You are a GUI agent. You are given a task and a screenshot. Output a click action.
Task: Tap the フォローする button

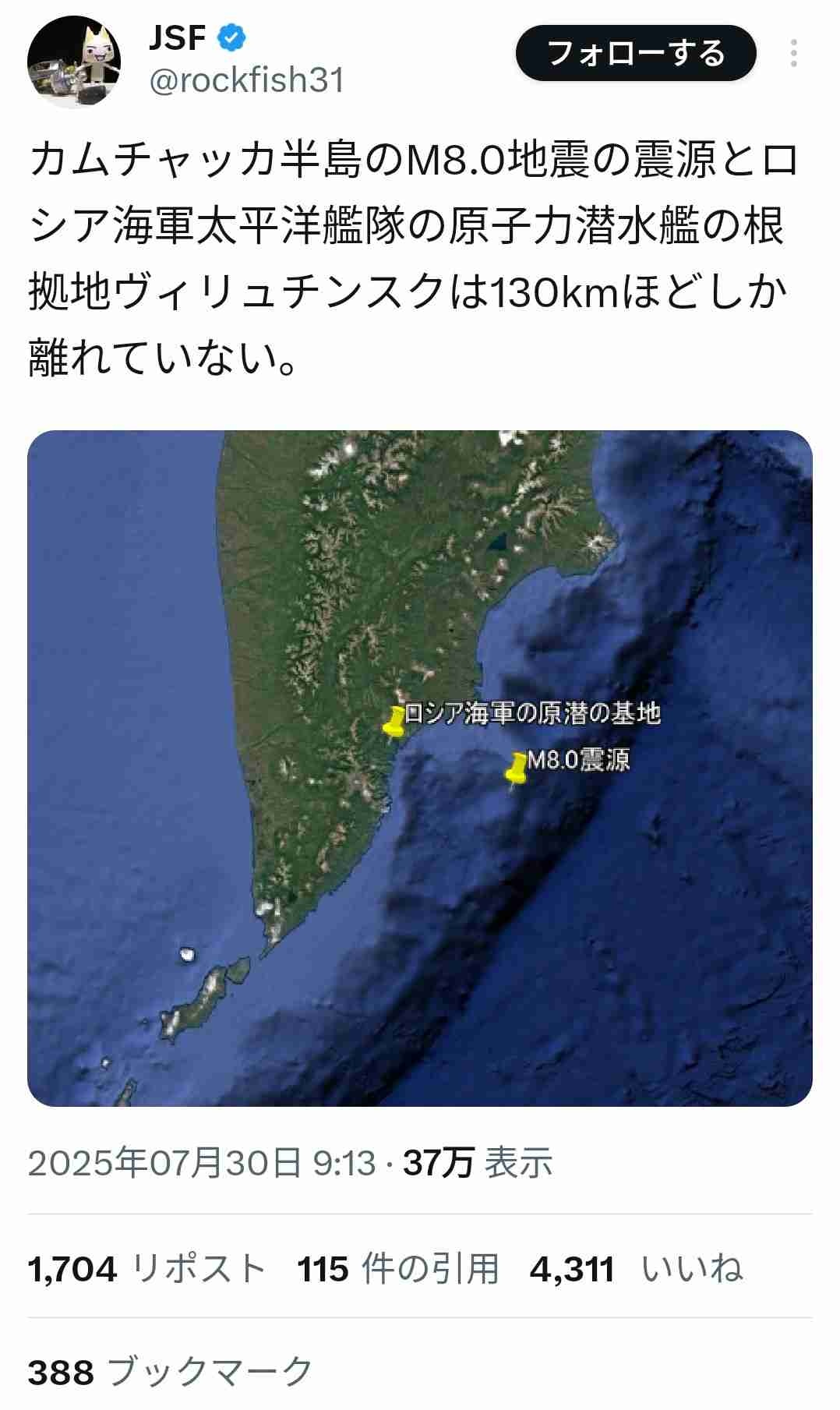(x=636, y=54)
